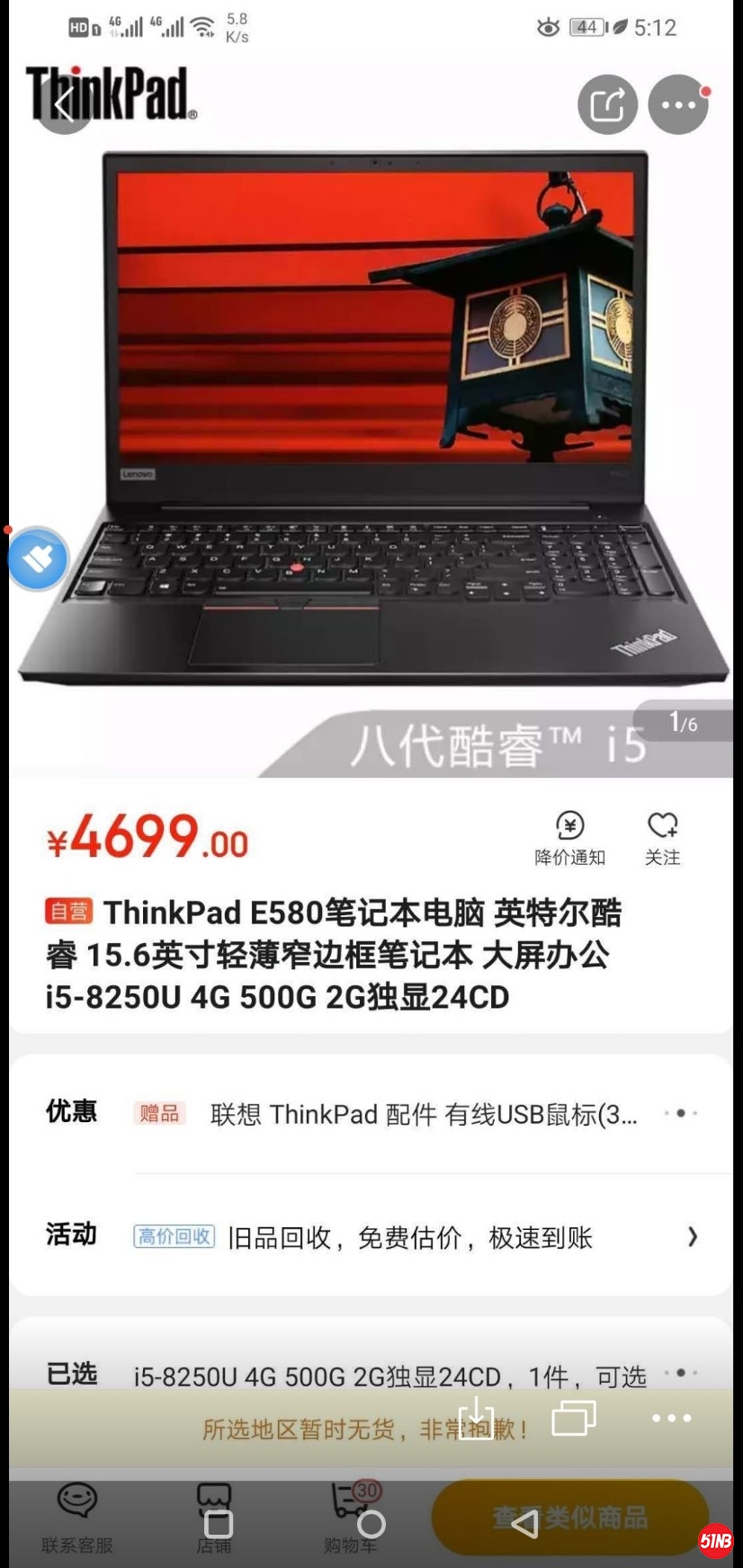Follow this product with 关注
Image resolution: width=743 pixels, height=1568 pixels.
(x=662, y=838)
